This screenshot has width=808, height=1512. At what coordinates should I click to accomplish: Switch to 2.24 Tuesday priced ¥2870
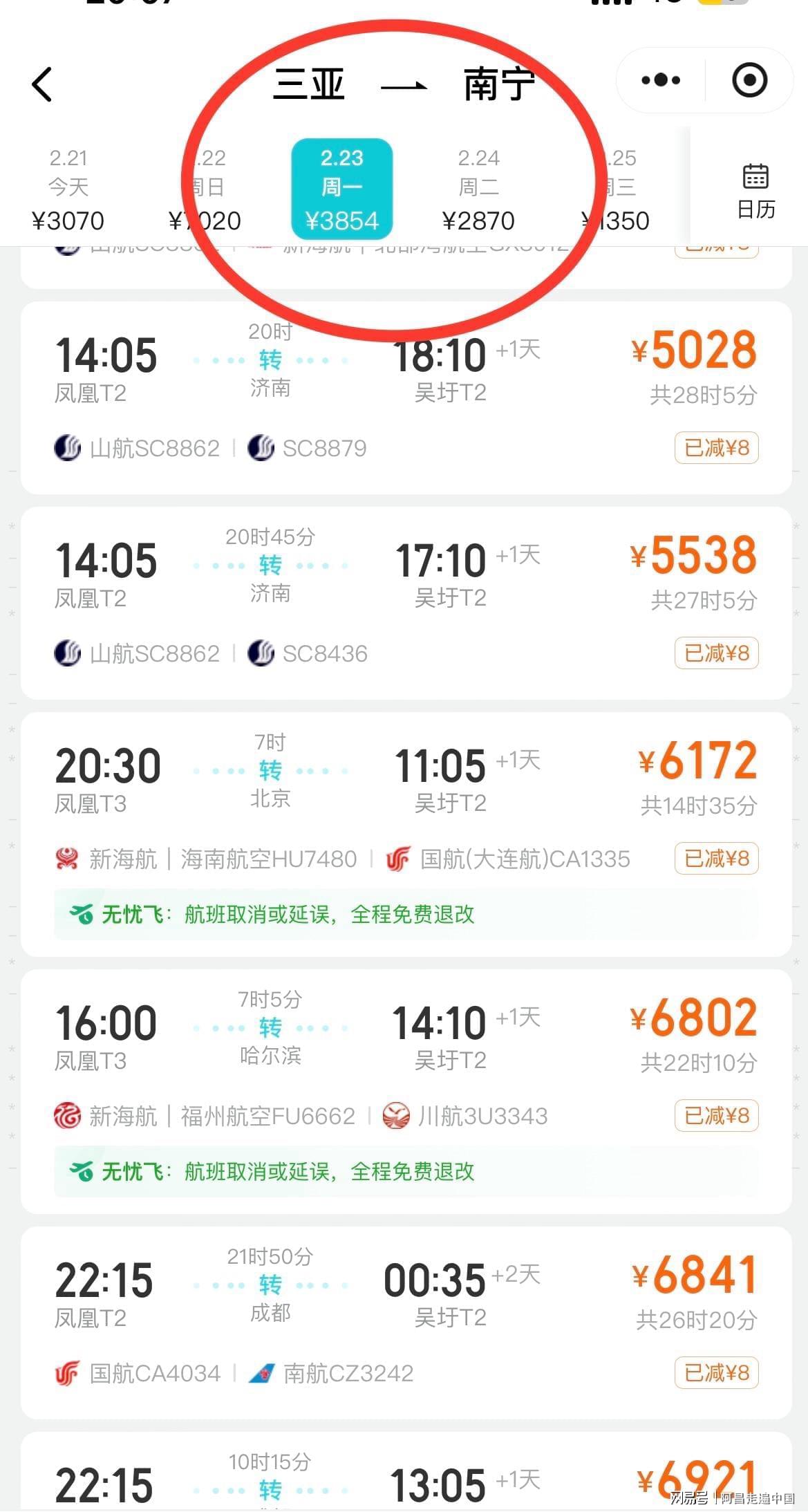click(478, 189)
